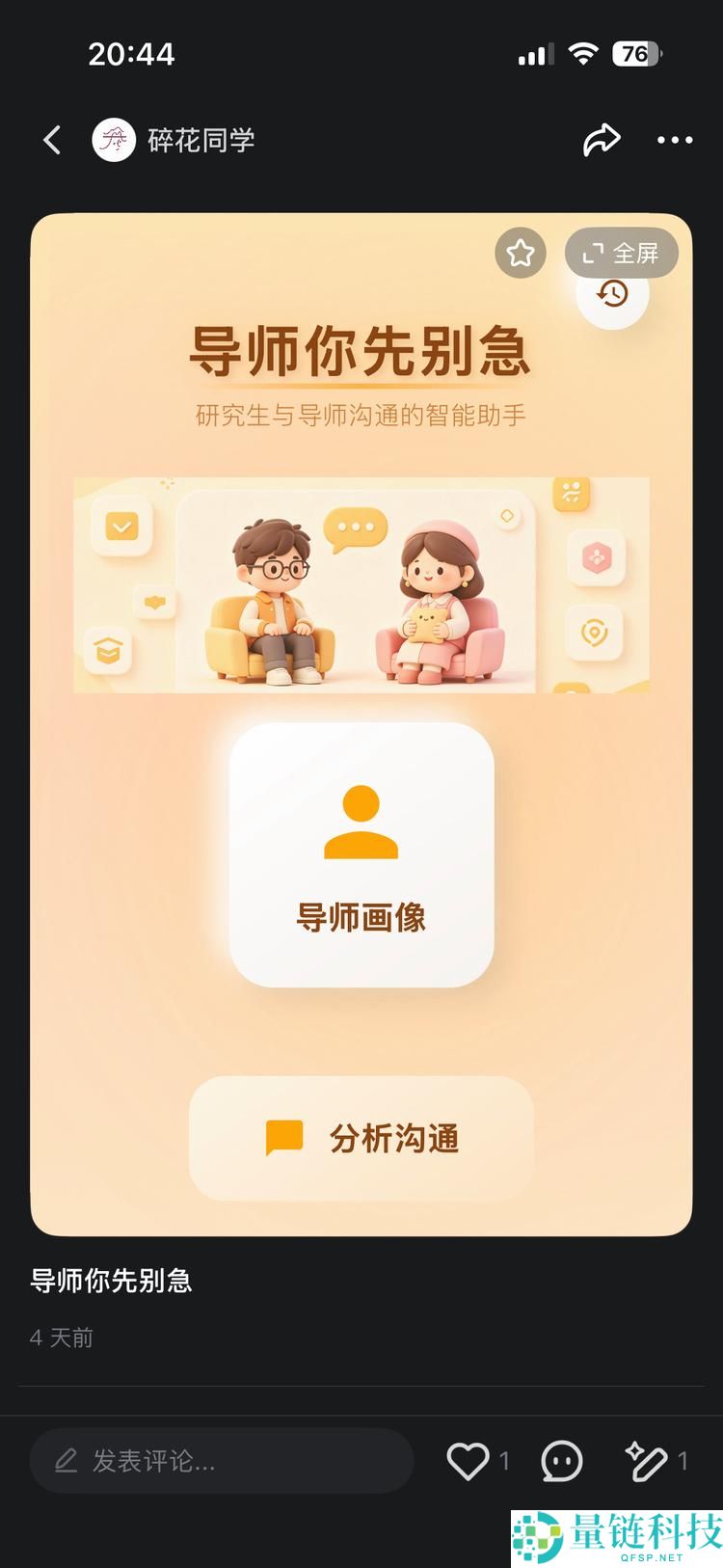The height and width of the screenshot is (1568, 723).
Task: Click 碎花同学's circular avatar
Action: [114, 140]
